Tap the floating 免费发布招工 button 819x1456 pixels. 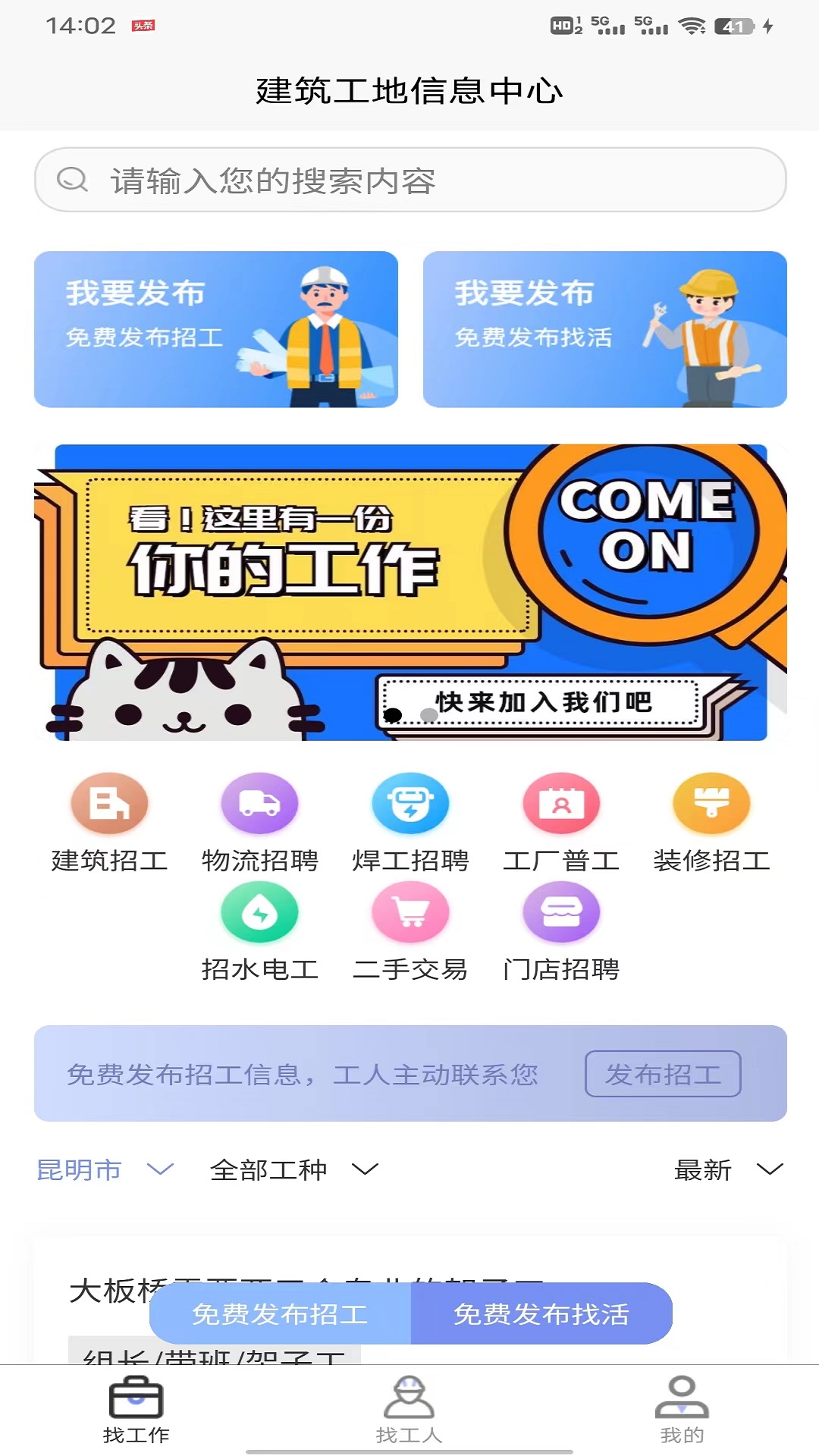pyautogui.click(x=281, y=1313)
